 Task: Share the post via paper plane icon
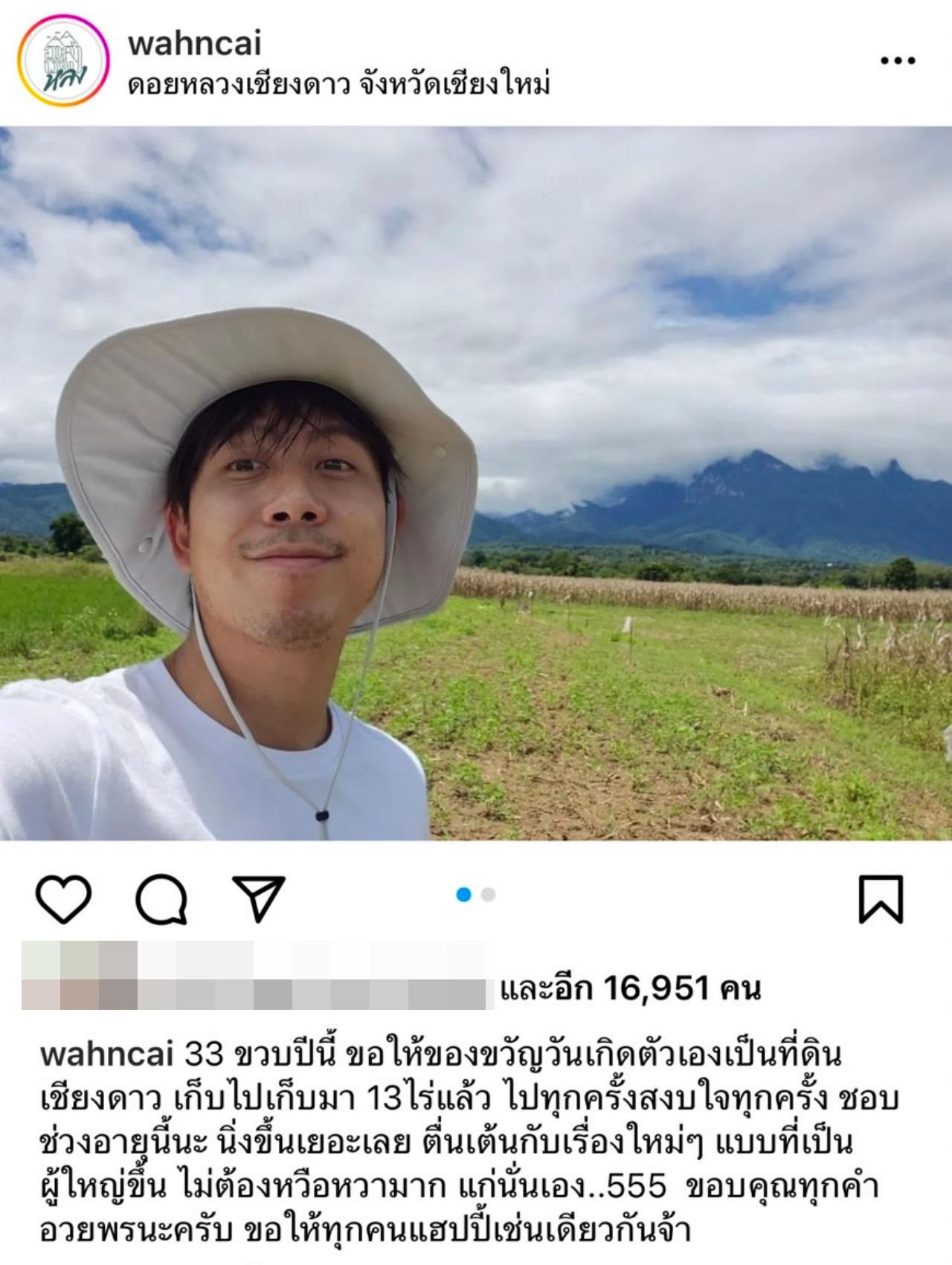point(259,897)
